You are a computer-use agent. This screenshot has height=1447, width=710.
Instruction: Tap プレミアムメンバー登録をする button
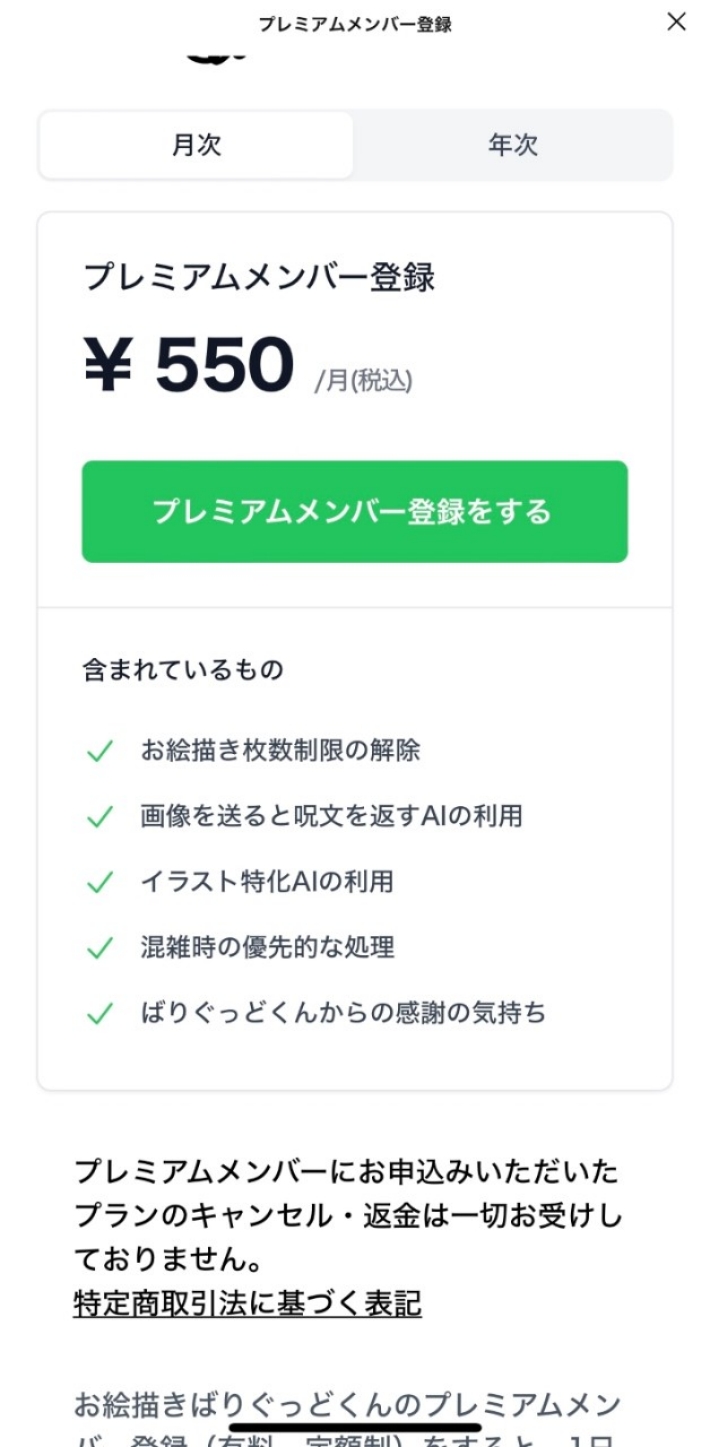pyautogui.click(x=354, y=511)
